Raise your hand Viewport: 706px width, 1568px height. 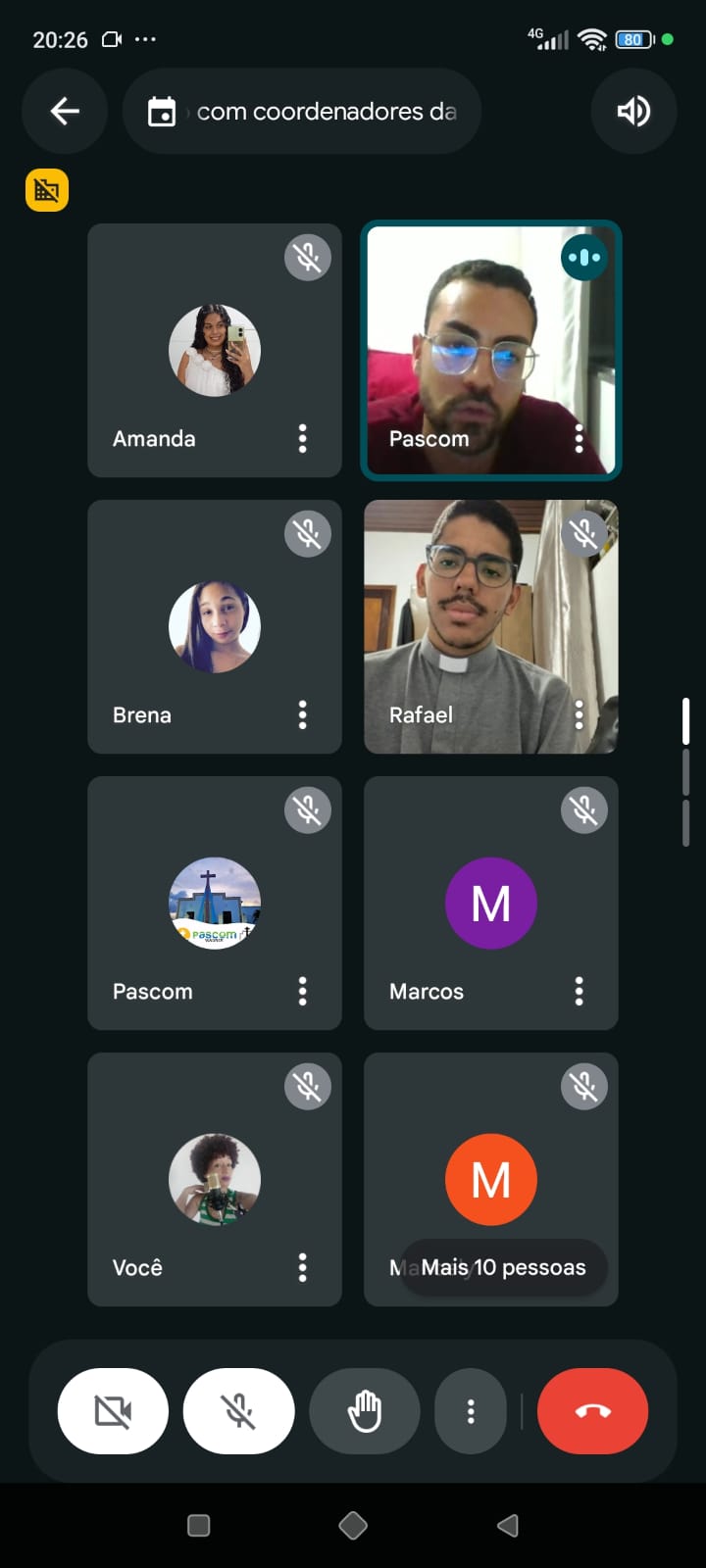[x=365, y=1411]
